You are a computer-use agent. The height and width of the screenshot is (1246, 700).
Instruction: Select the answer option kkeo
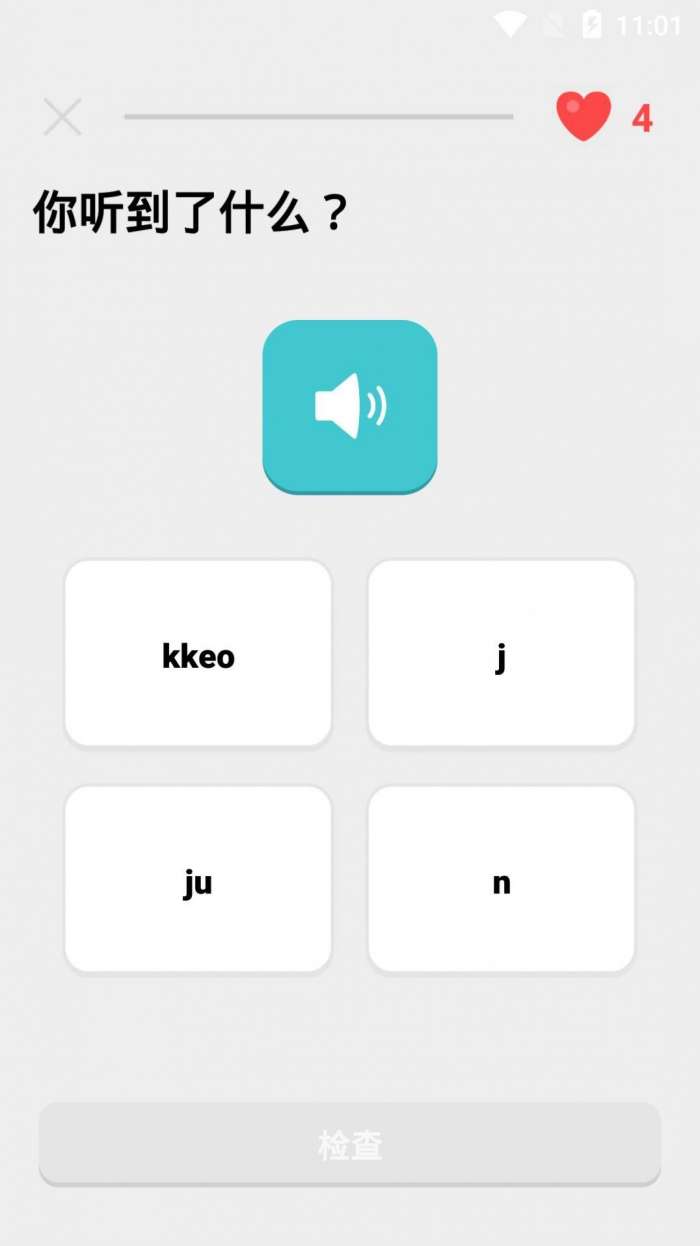point(198,653)
